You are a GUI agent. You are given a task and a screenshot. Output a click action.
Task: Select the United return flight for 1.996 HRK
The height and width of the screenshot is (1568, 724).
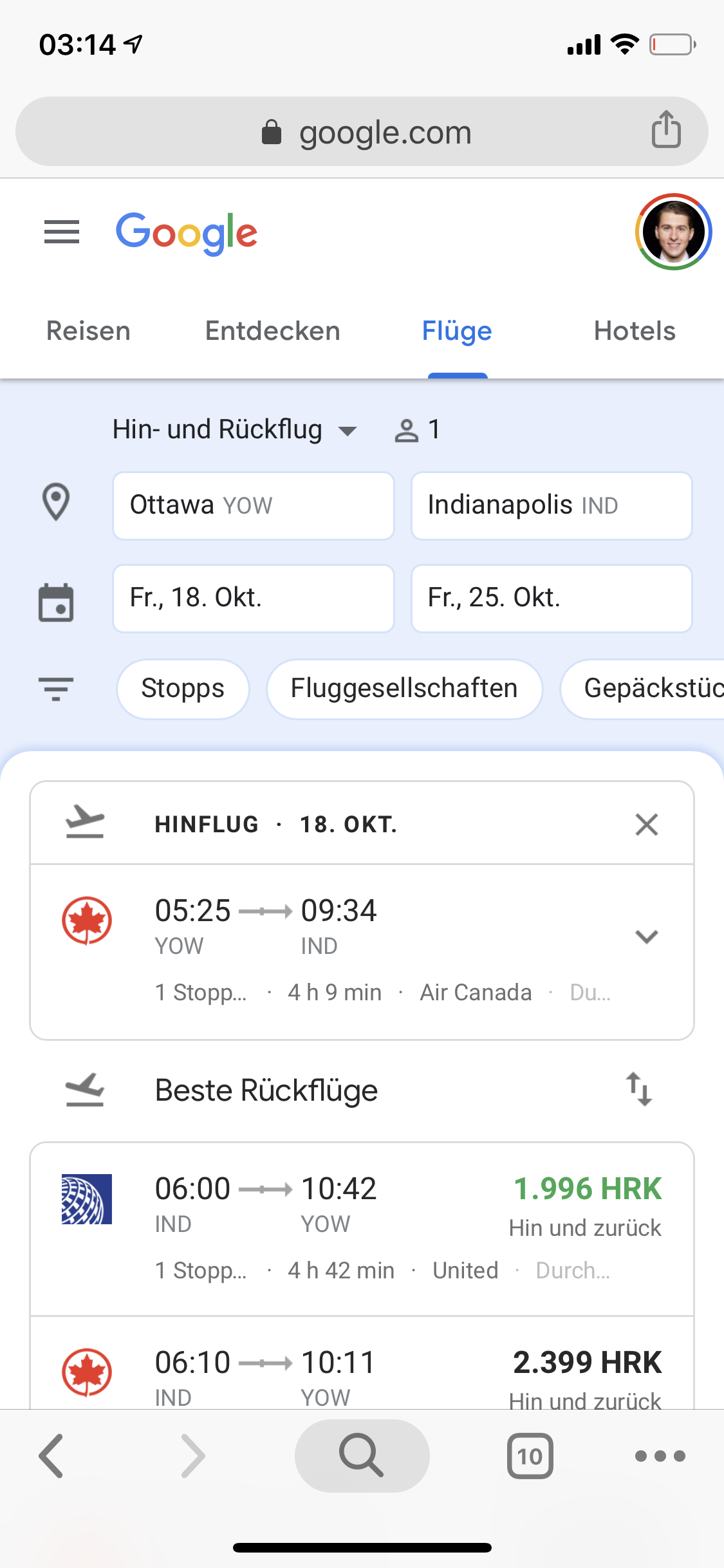pyautogui.click(x=362, y=1229)
